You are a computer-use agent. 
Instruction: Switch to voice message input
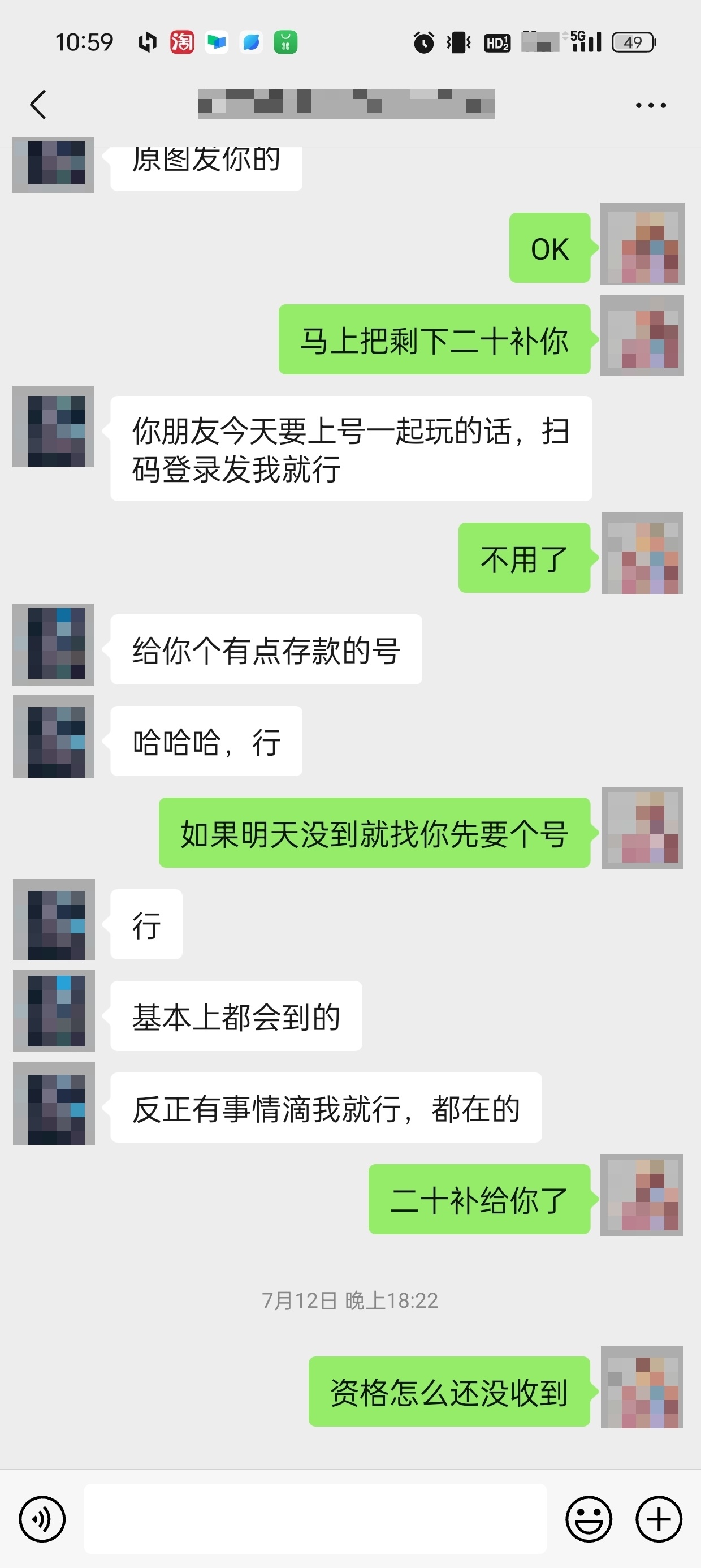click(42, 1519)
